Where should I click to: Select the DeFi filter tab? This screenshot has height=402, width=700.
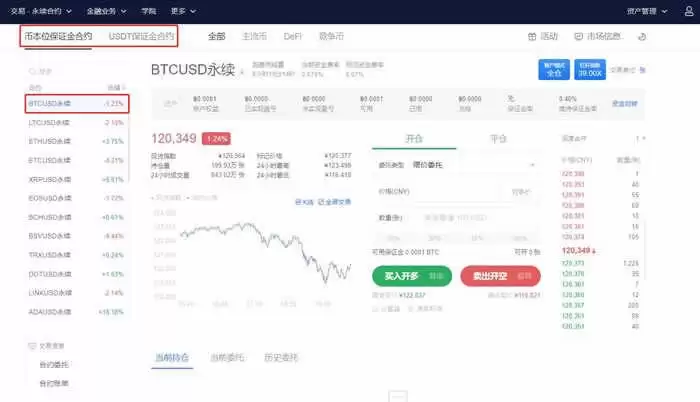tap(292, 36)
